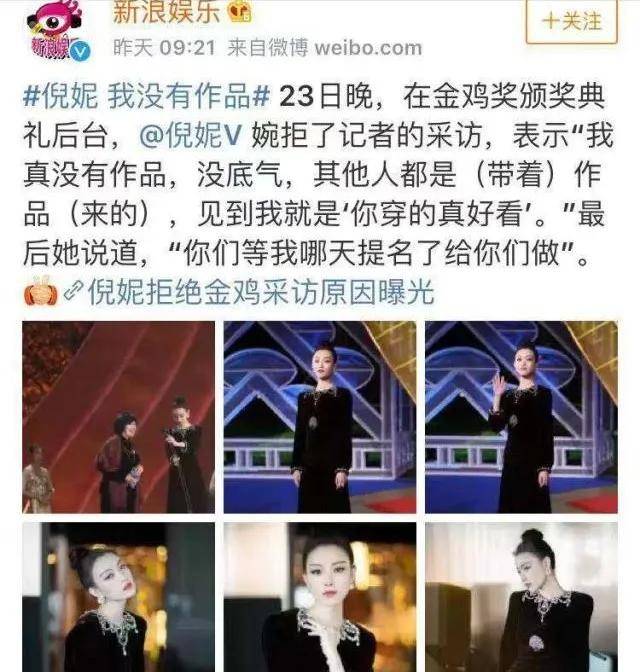Open hashtag #倪妮 我没有作品#

coord(148,97)
